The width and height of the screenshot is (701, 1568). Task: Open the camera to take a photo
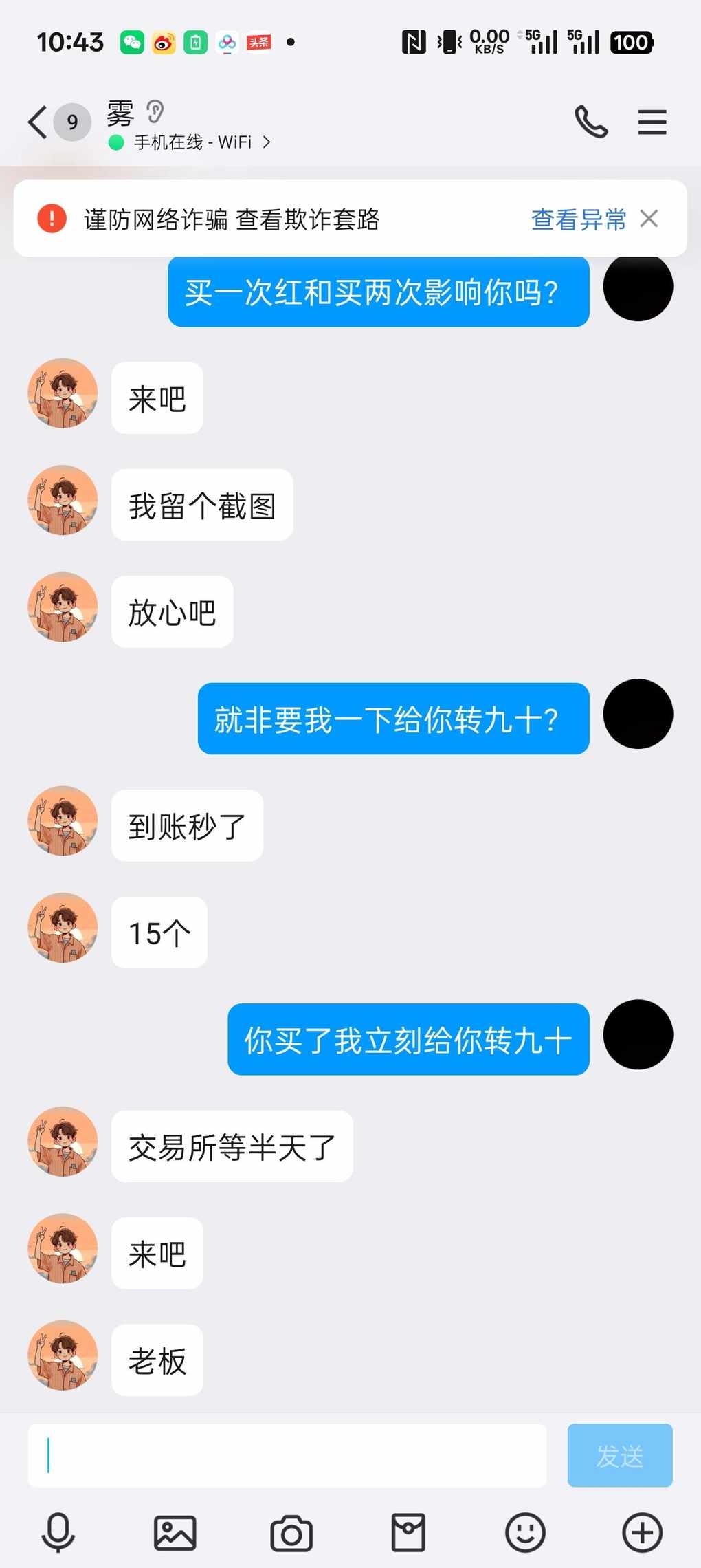(291, 1532)
